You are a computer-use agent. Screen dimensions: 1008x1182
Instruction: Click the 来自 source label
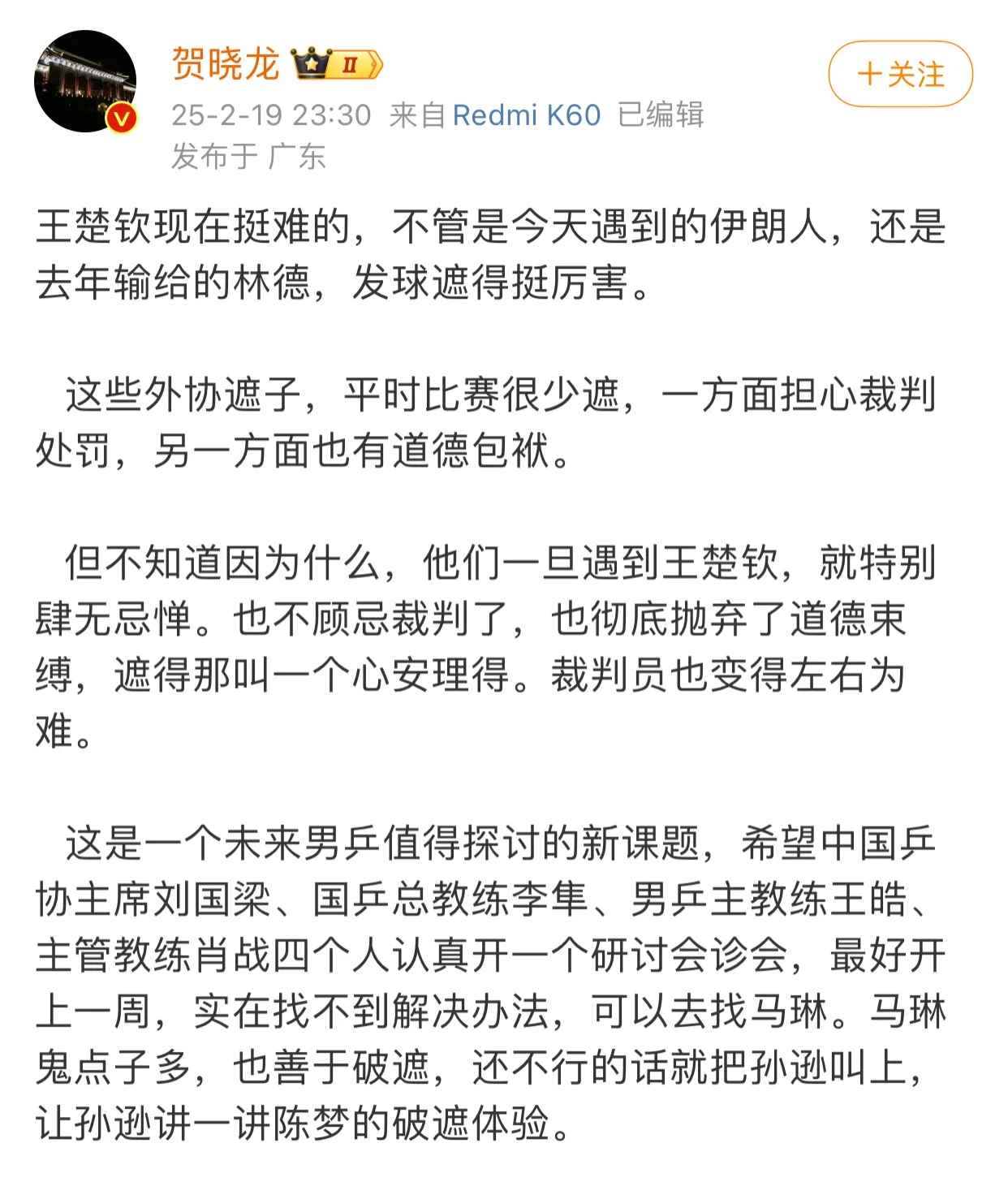click(419, 116)
